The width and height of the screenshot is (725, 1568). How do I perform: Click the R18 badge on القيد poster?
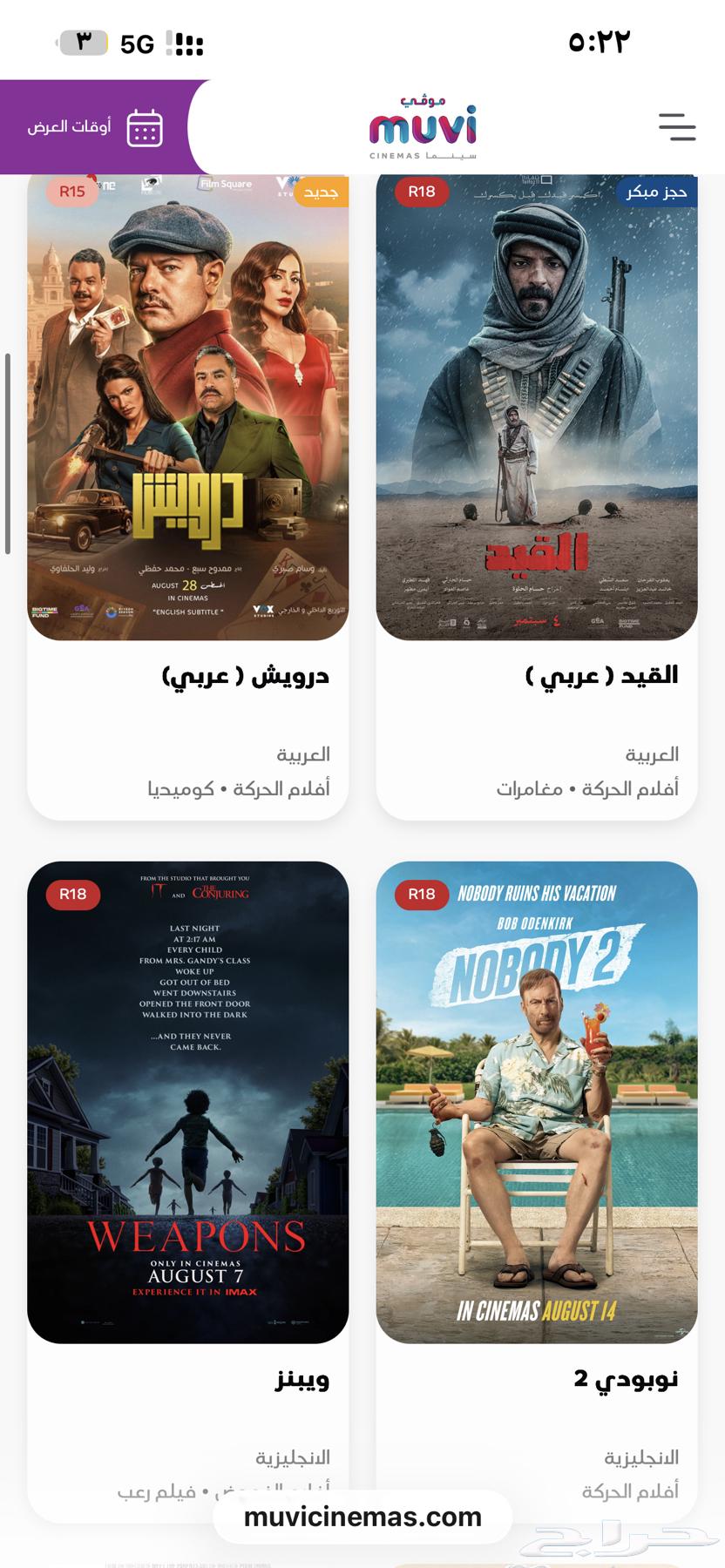click(x=423, y=193)
